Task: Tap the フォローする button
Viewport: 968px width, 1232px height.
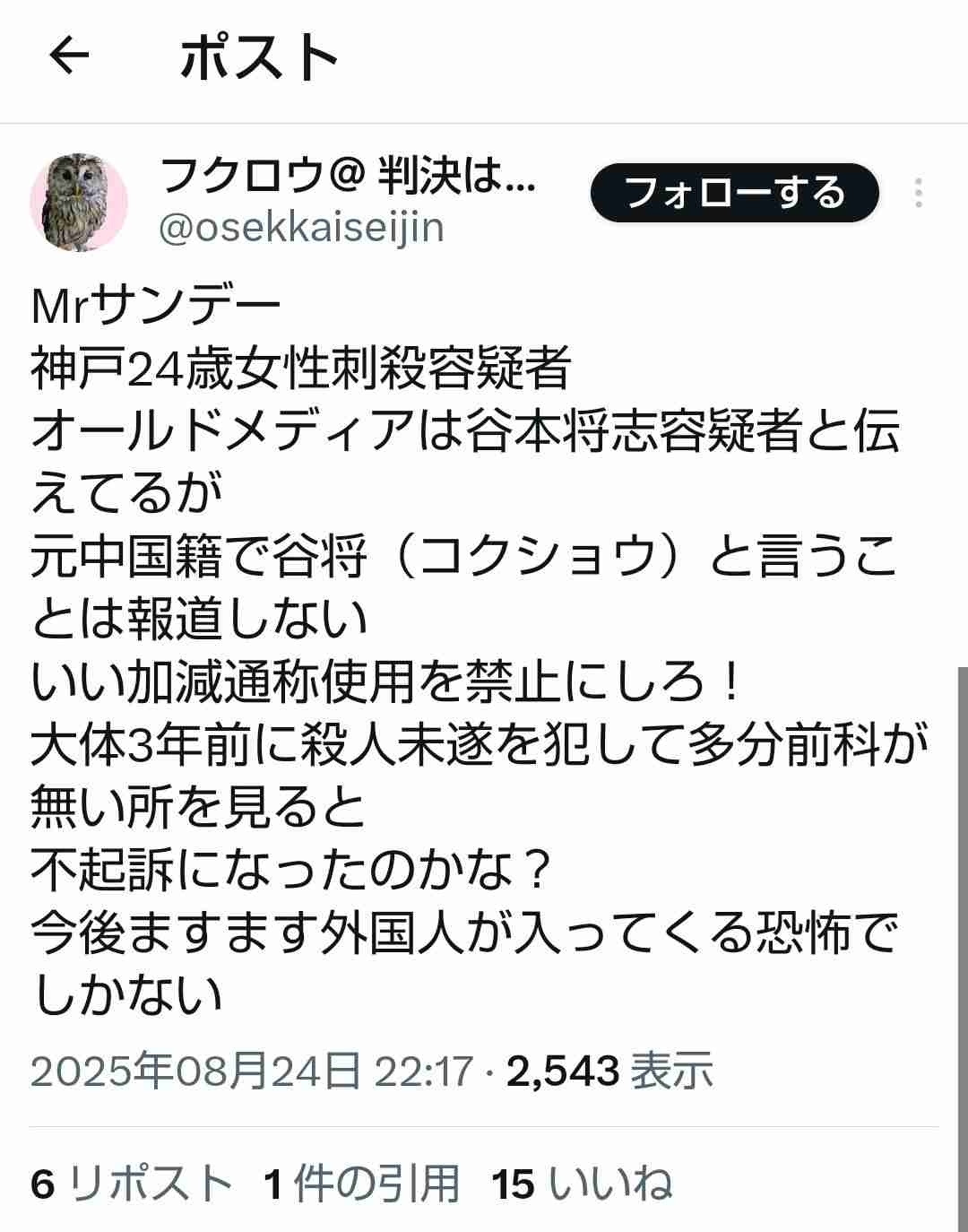Action: coord(734,193)
